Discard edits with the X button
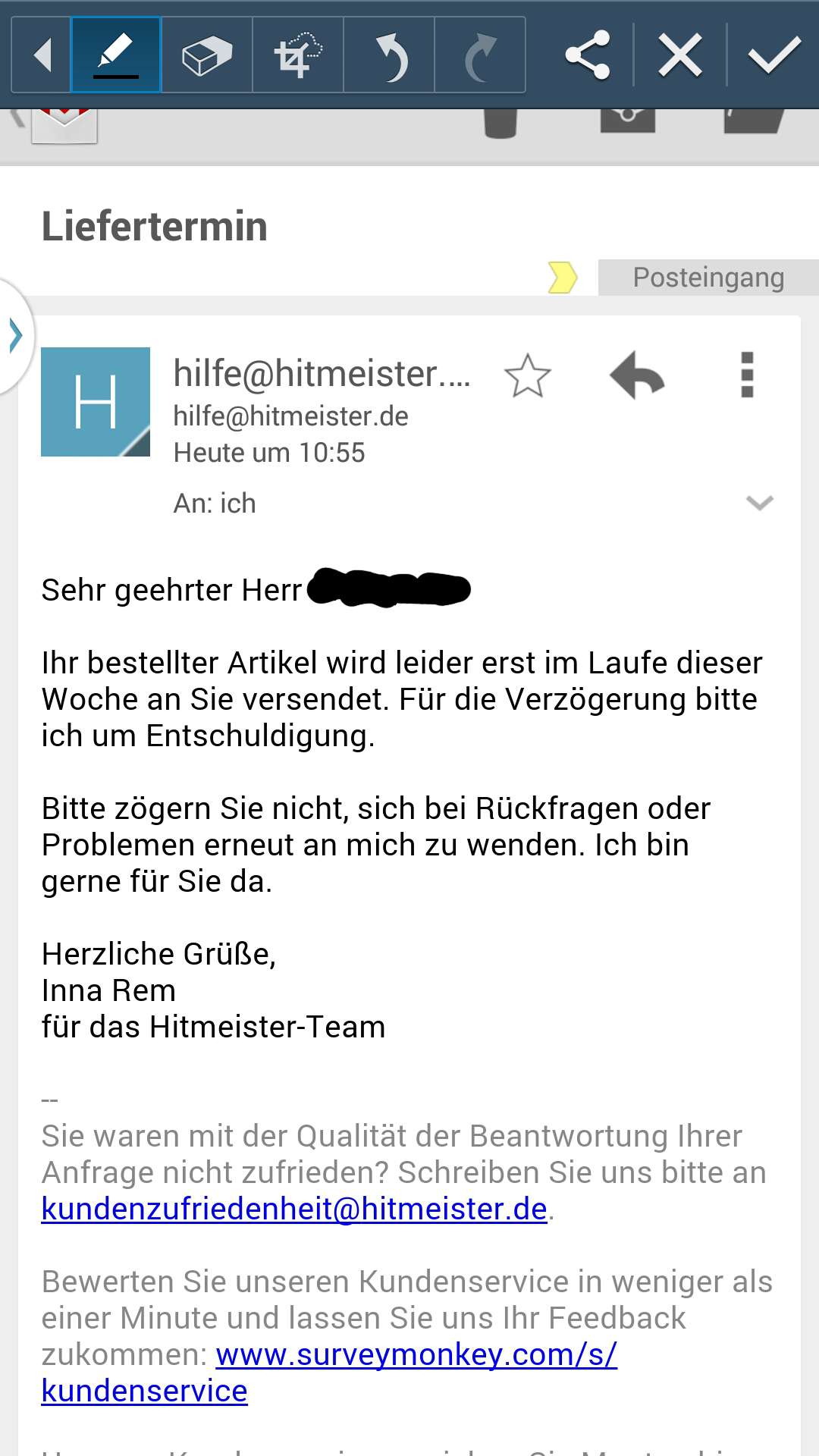 680,55
